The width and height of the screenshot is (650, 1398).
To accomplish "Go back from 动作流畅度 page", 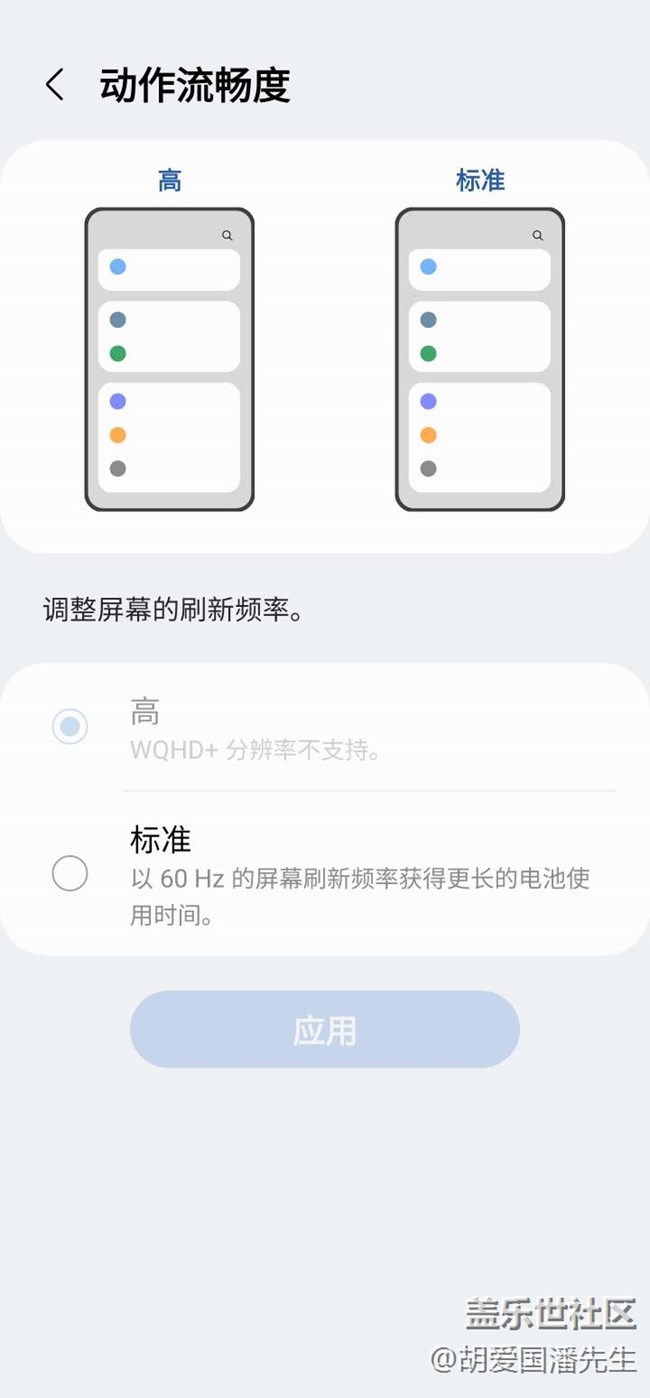I will 55,86.
